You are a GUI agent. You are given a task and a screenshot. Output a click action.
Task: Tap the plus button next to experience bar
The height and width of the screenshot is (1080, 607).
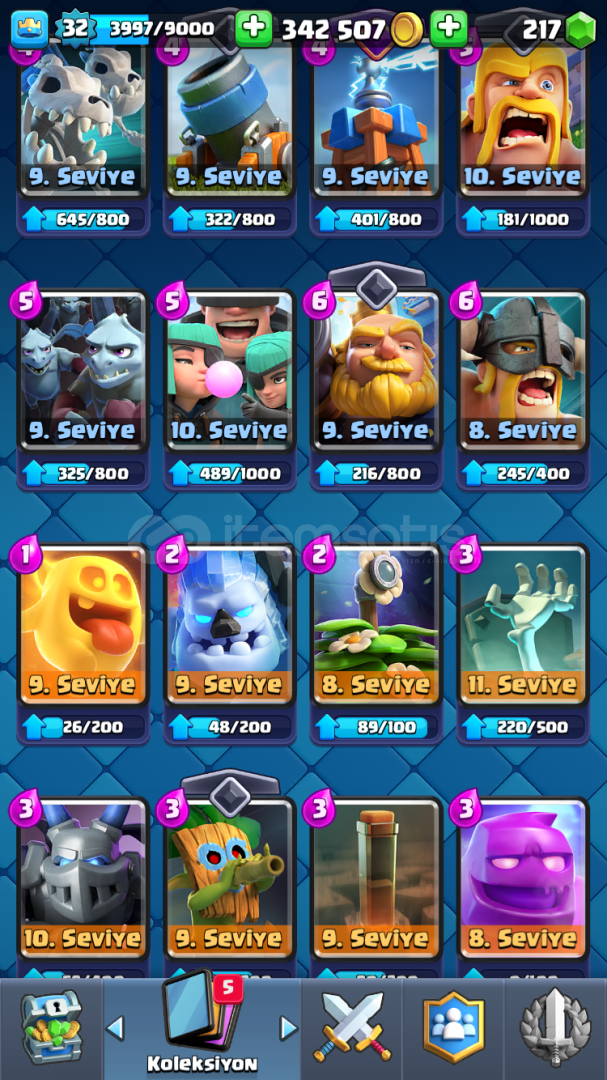[254, 28]
